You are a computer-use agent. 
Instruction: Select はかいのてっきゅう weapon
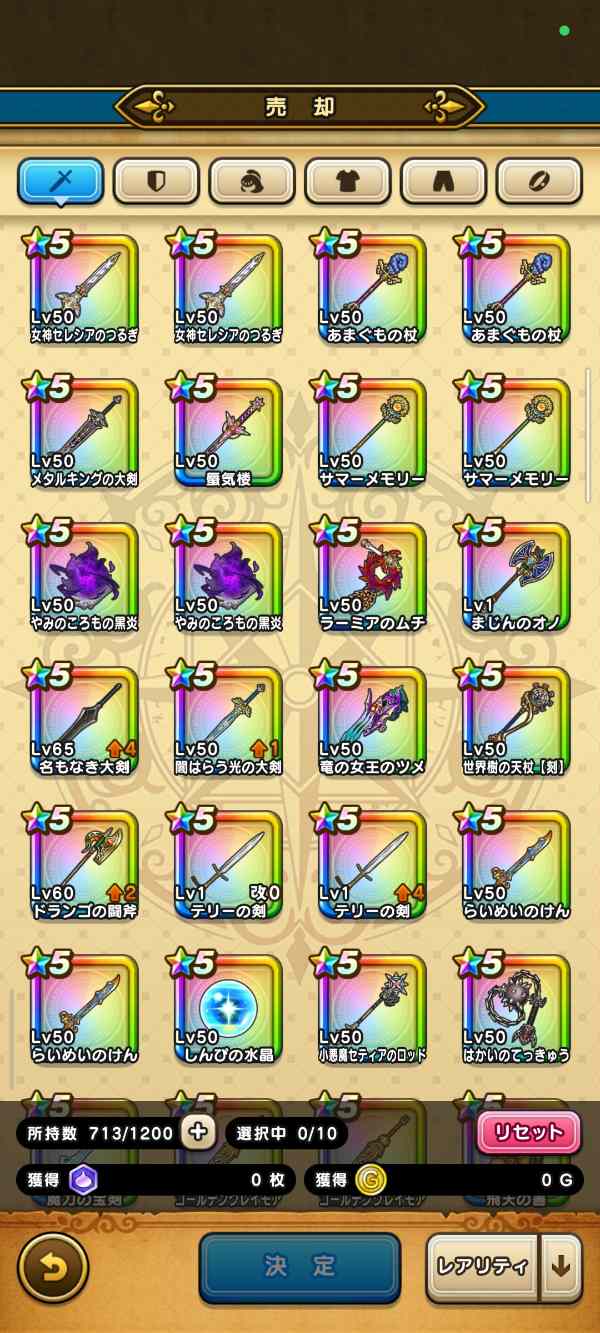516,1008
